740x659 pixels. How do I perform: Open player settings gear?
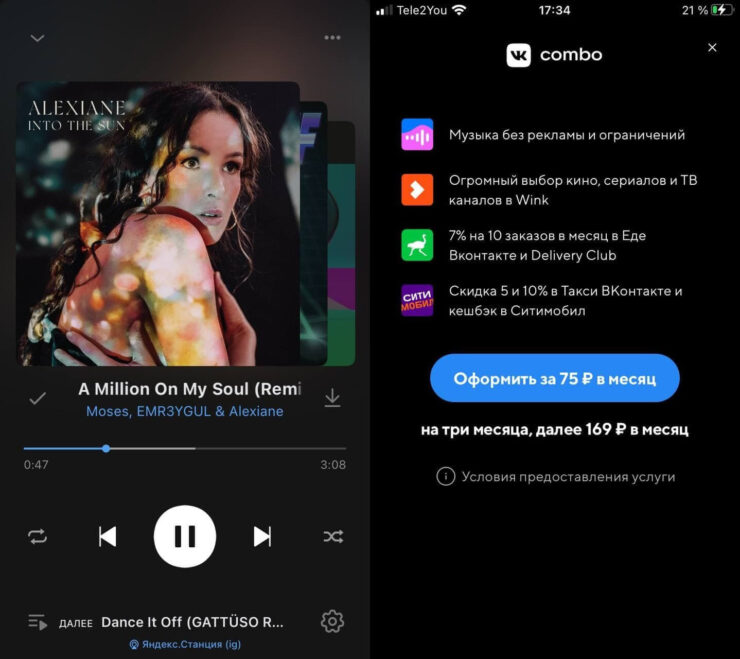(x=332, y=621)
